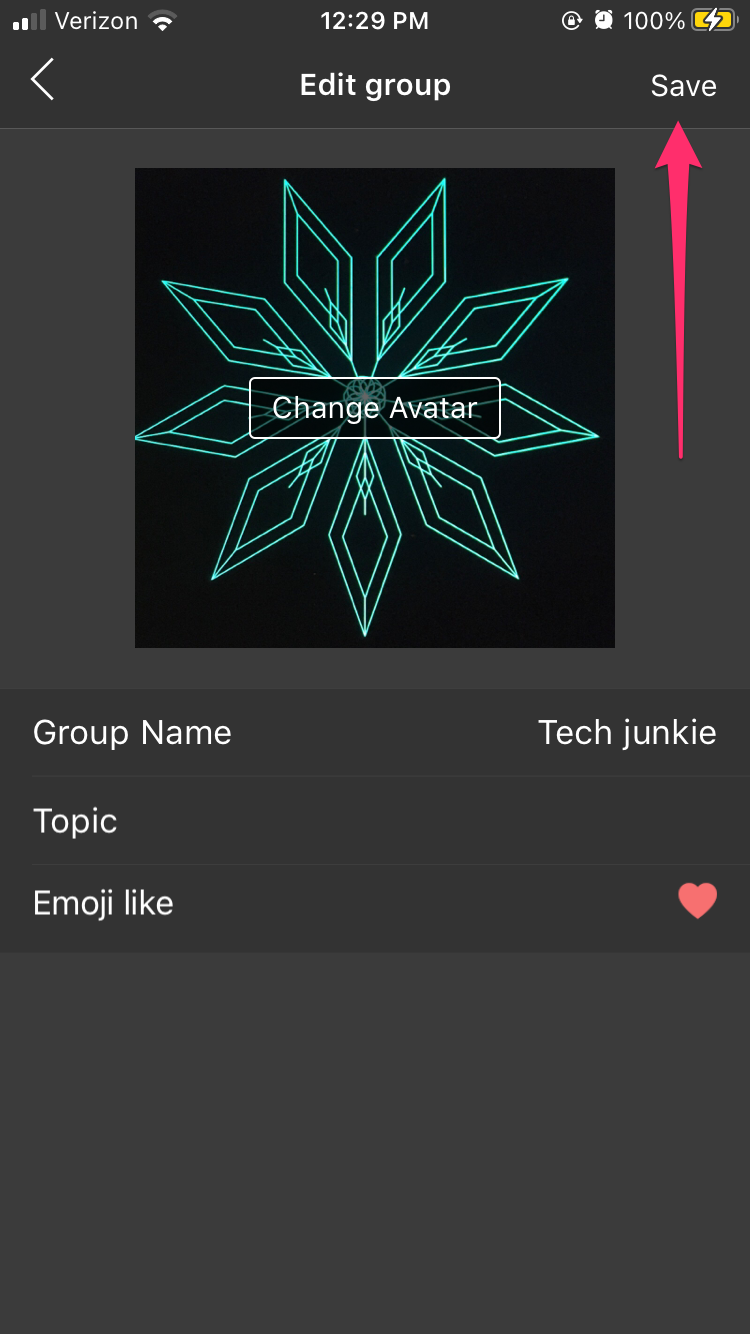Select the Edit group title
Screen dimensions: 750x1334
(375, 85)
